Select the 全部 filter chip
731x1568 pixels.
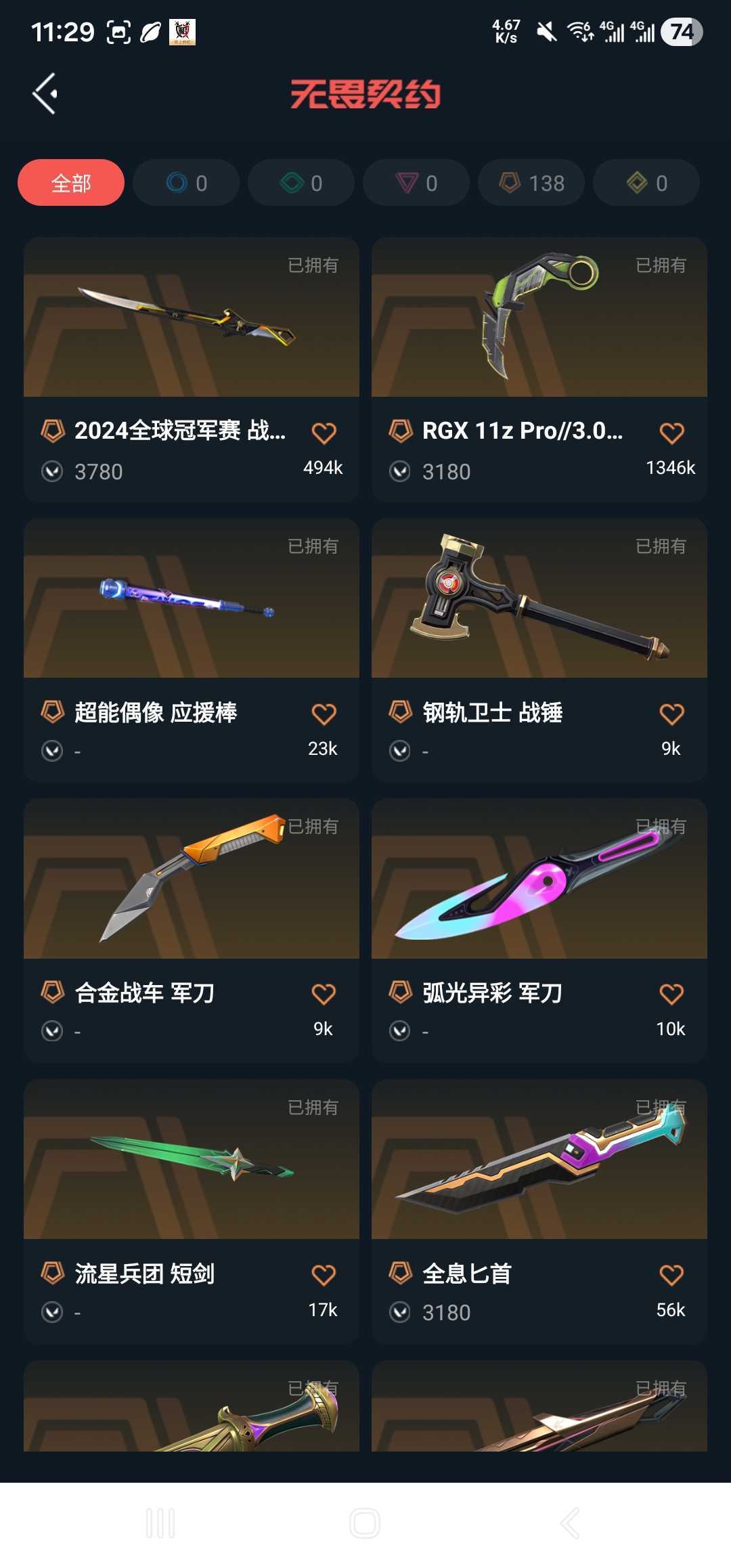tap(71, 183)
